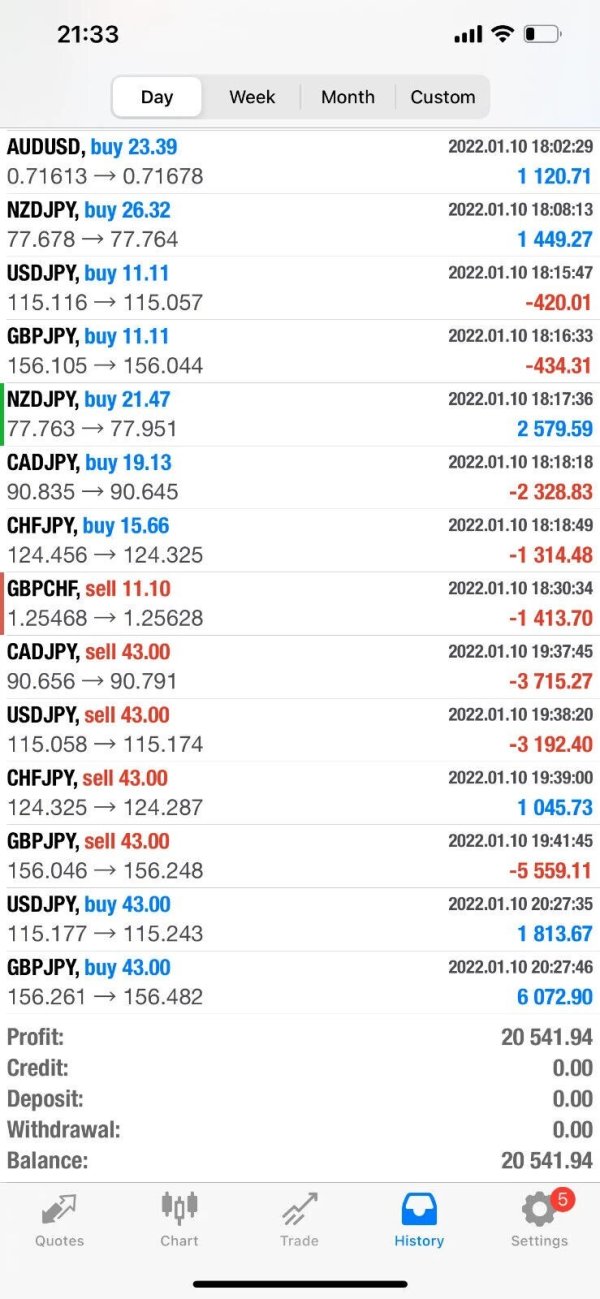This screenshot has width=600, height=1299.
Task: Select the Day period
Action: [x=157, y=97]
